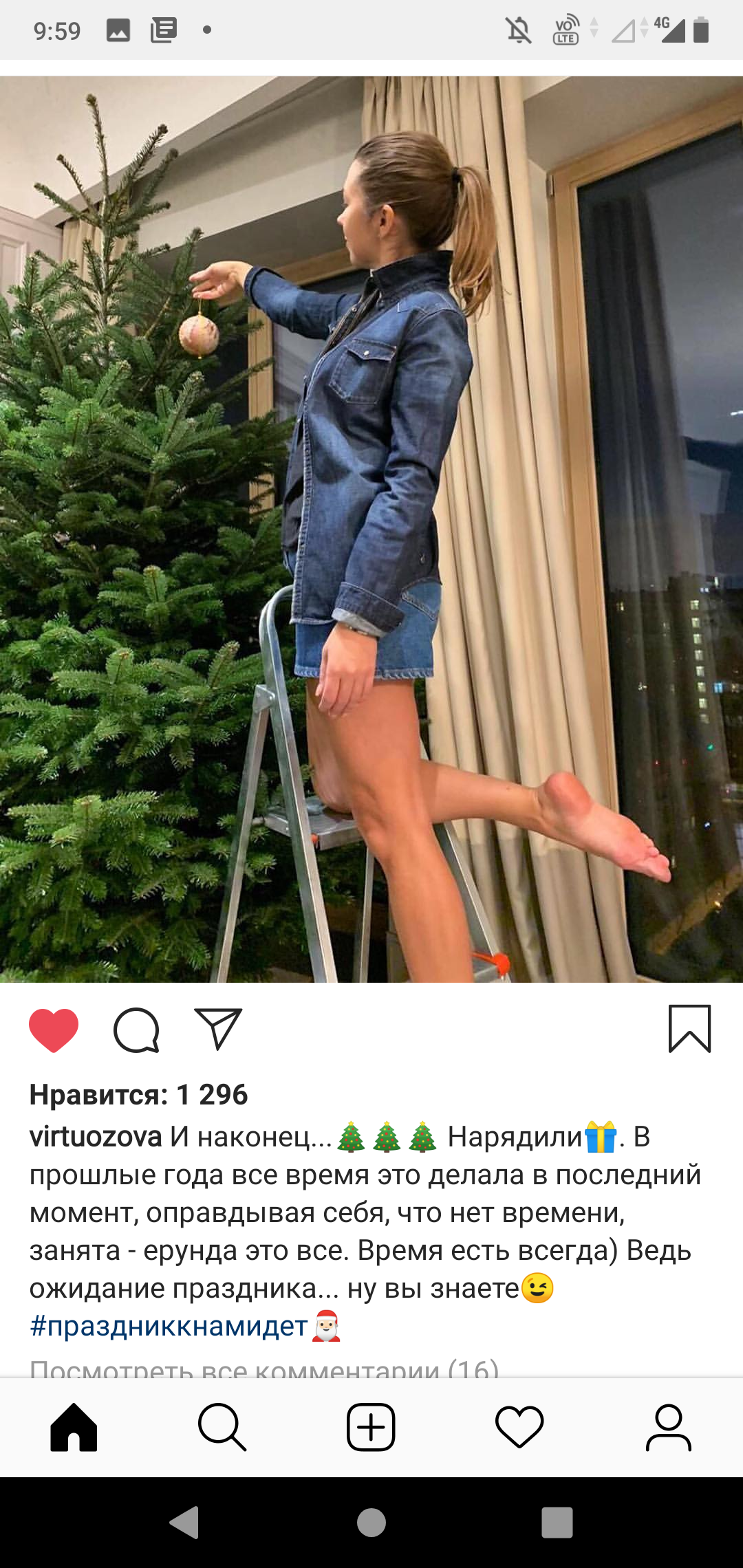
Task: Open the virtuozova profile from the caption
Action: [96, 1137]
